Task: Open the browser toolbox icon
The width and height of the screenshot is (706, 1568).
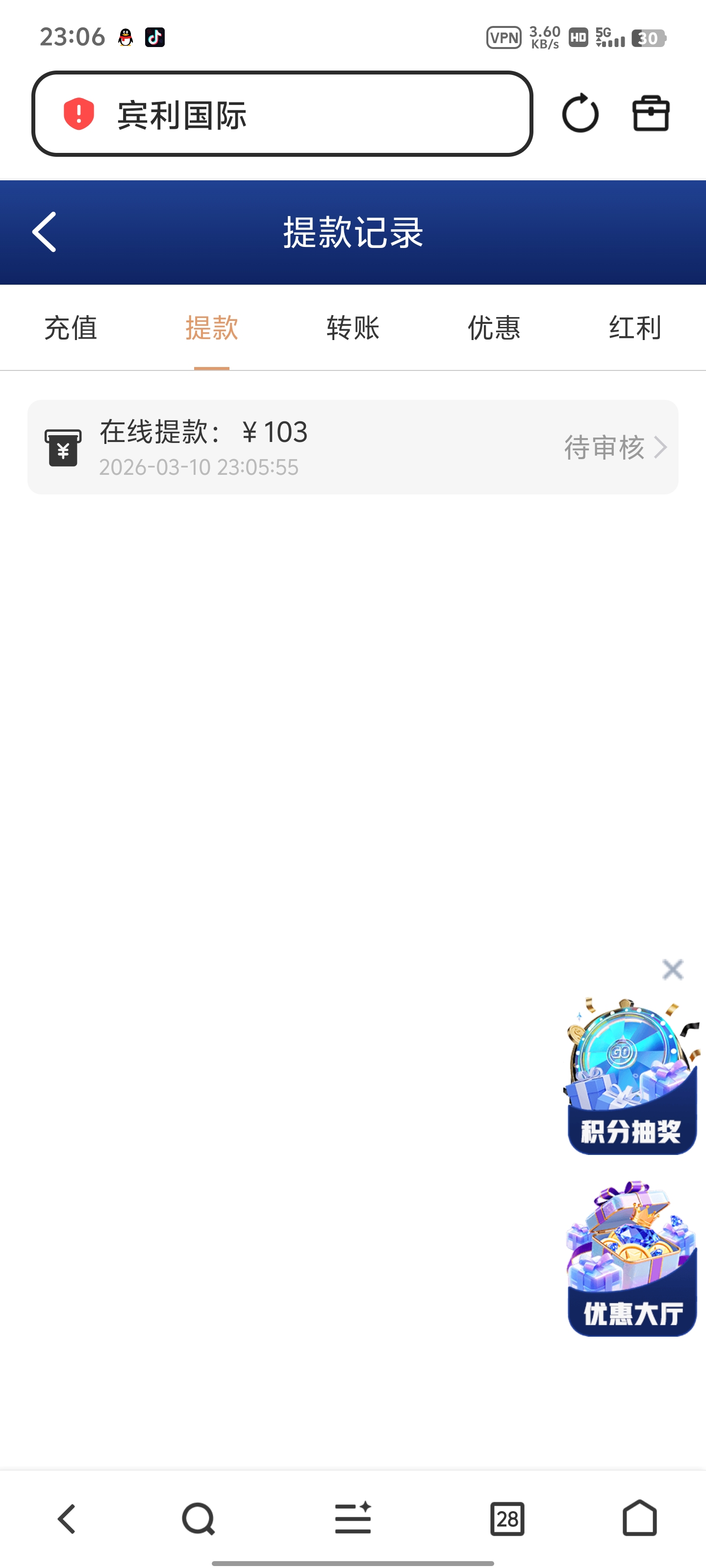Action: tap(650, 113)
